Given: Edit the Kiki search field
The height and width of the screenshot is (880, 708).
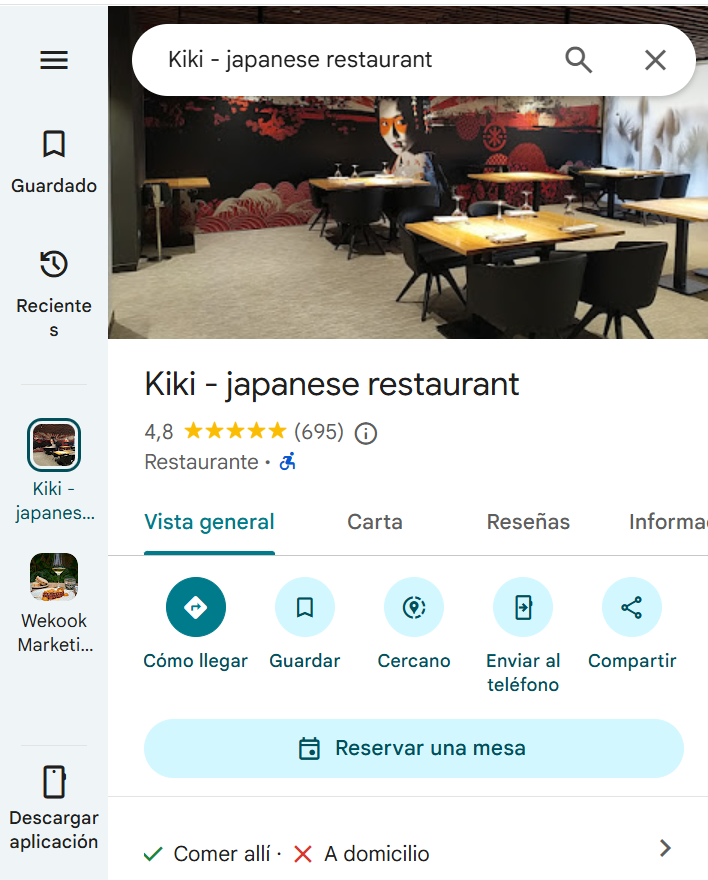Looking at the screenshot, I should (340, 60).
